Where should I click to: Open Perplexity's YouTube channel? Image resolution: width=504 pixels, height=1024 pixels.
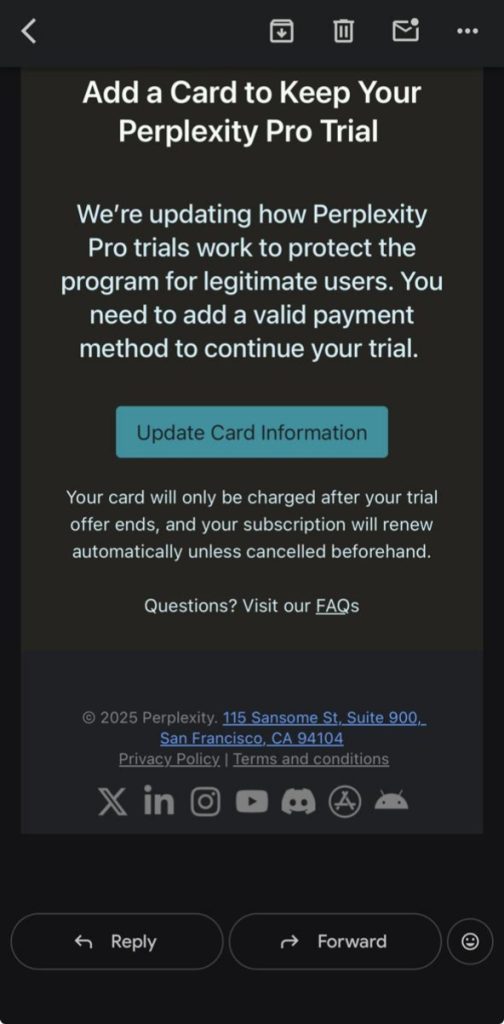(x=252, y=802)
